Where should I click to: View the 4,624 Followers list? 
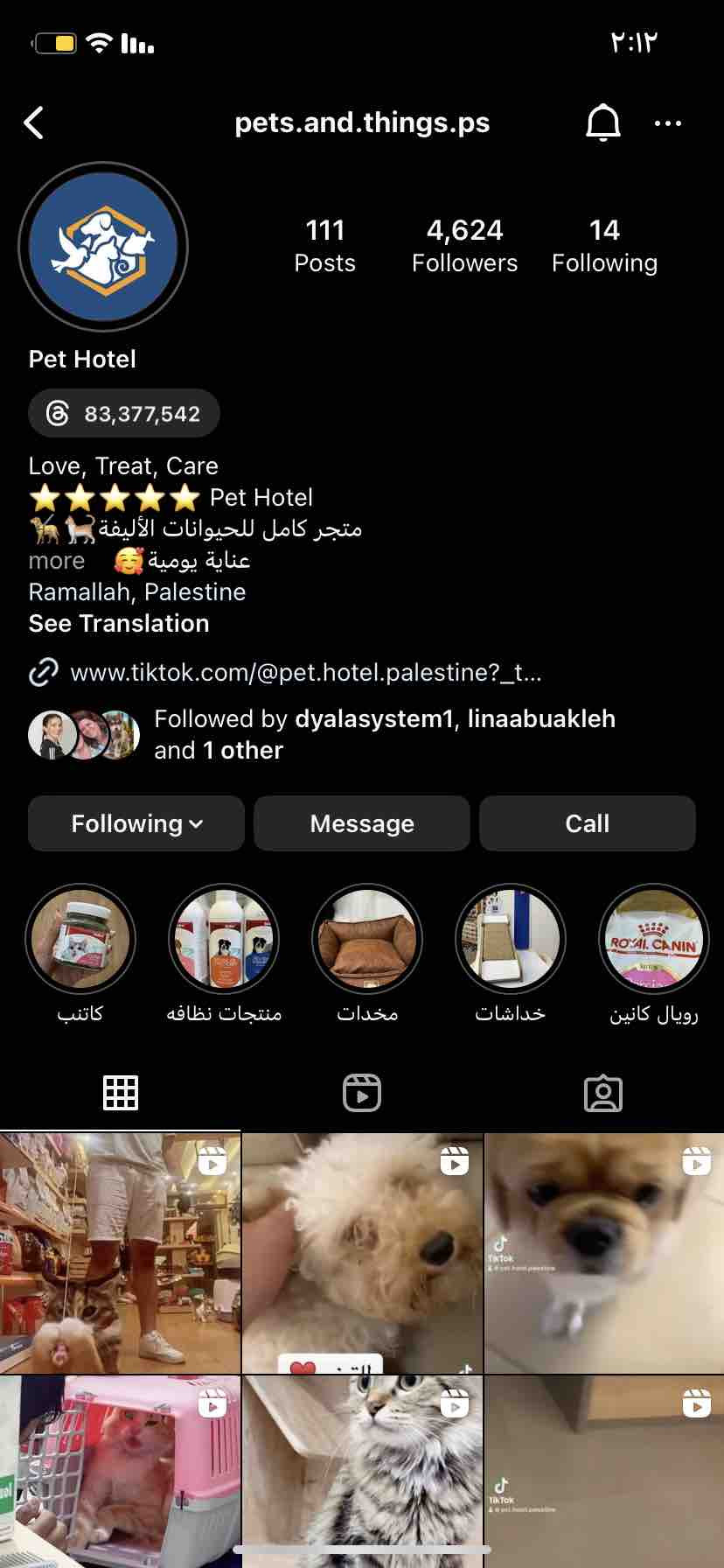click(x=464, y=245)
